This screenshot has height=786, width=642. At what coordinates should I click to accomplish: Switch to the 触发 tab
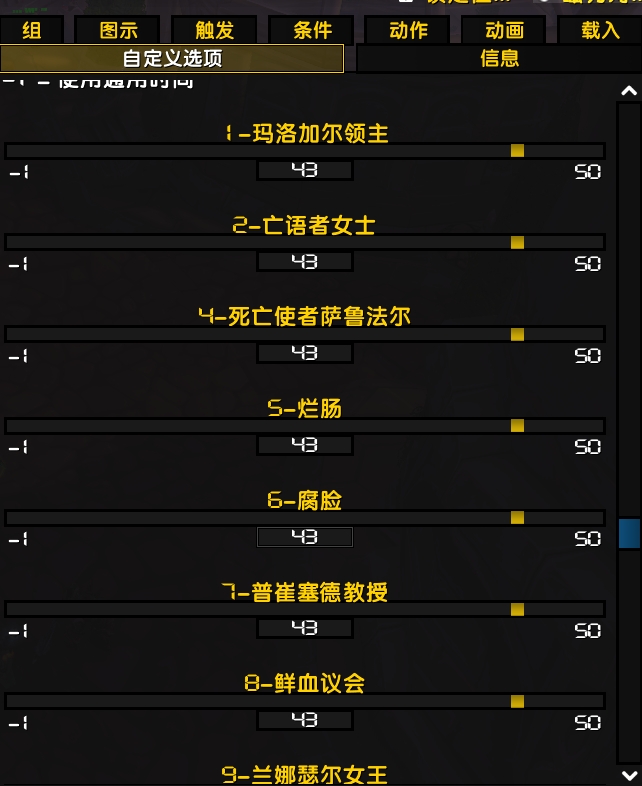tap(215, 31)
